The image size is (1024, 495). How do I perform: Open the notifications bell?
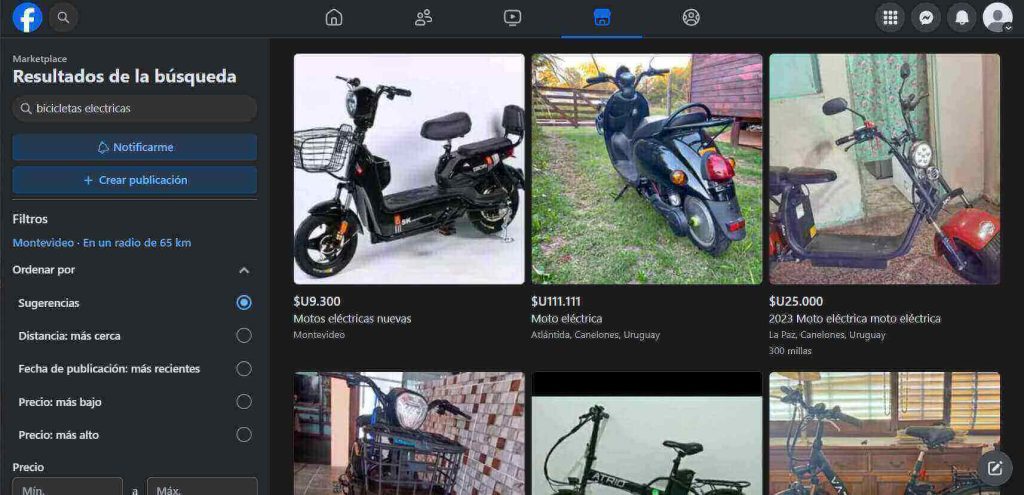click(x=962, y=17)
